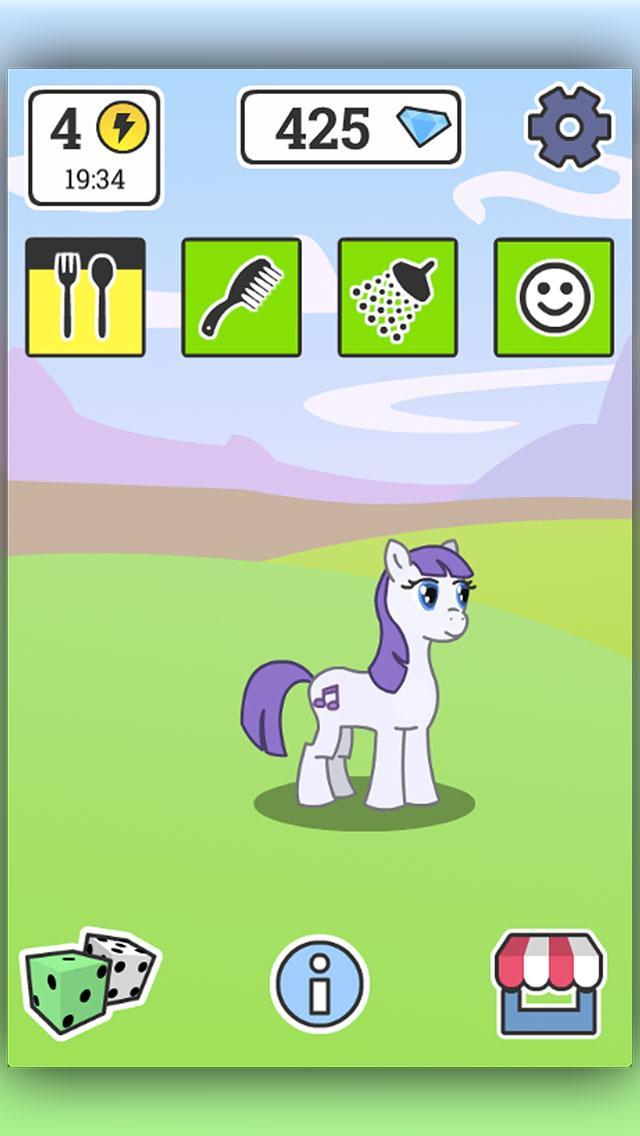The image size is (640, 1136).
Task: Tap the smiley face happiness button
Action: pyautogui.click(x=553, y=297)
